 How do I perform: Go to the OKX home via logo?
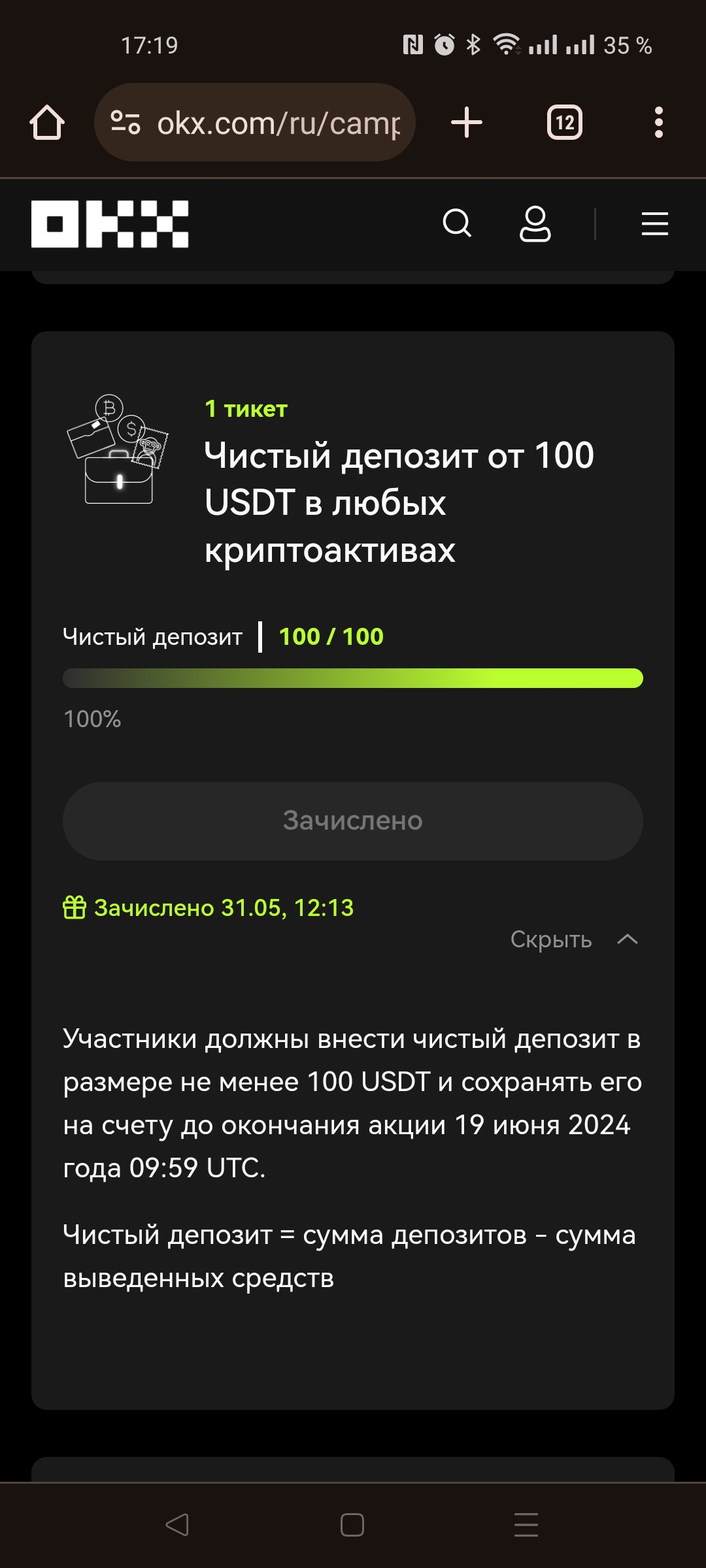point(110,224)
